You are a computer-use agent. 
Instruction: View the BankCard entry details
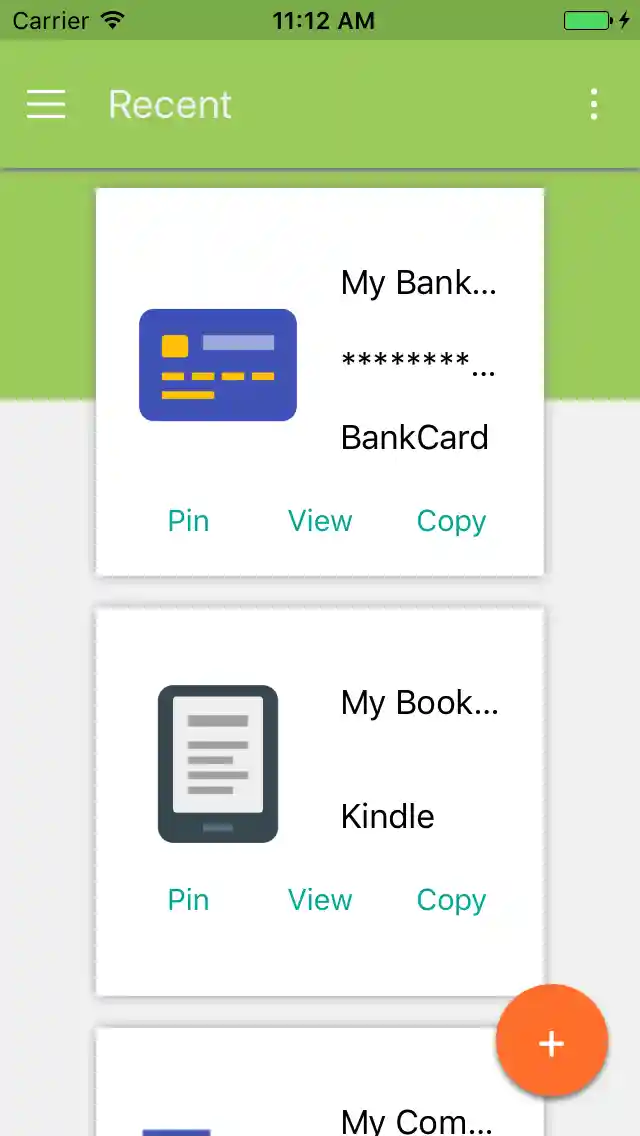(320, 521)
